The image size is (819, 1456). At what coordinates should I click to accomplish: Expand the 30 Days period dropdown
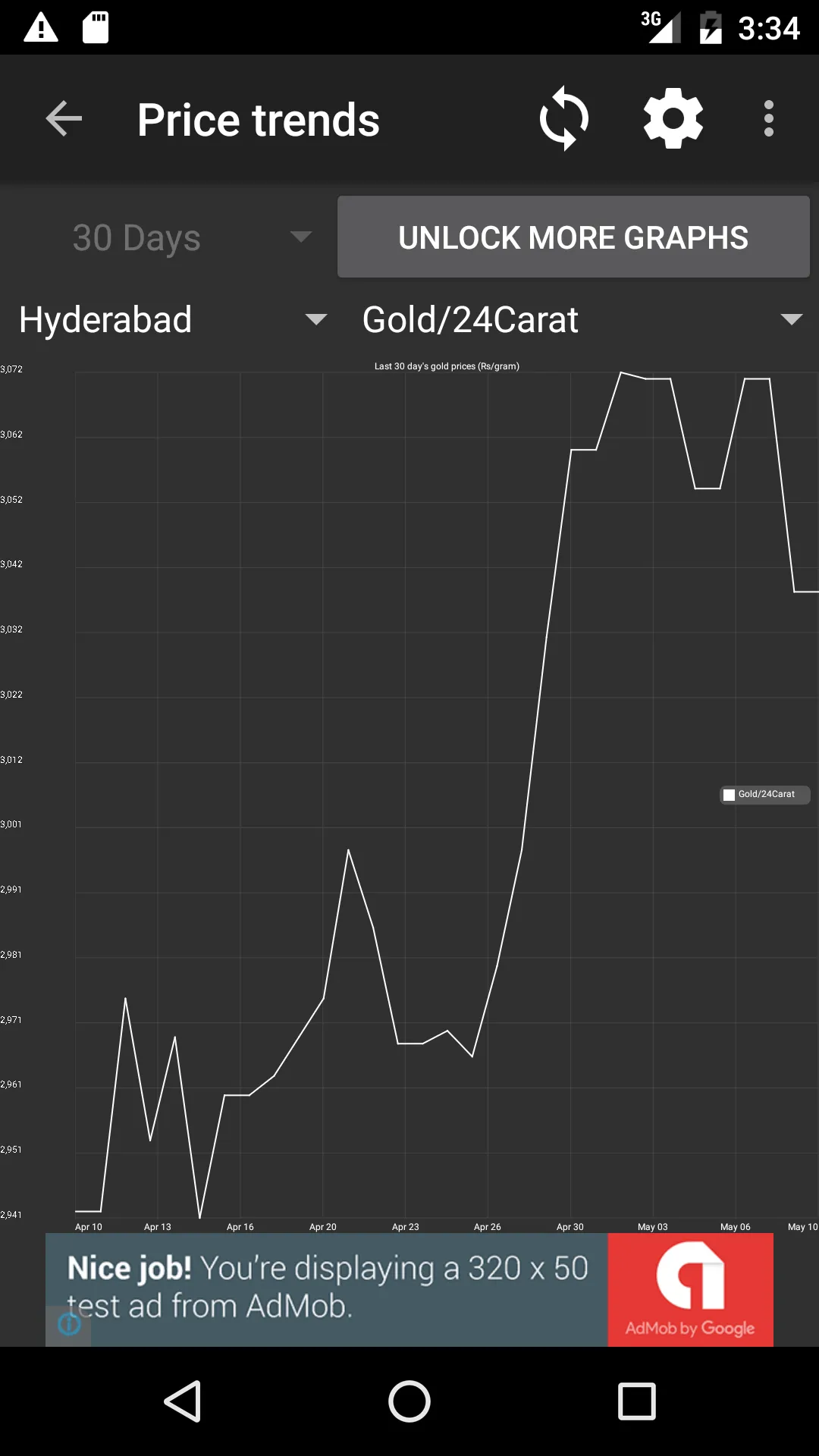point(191,237)
